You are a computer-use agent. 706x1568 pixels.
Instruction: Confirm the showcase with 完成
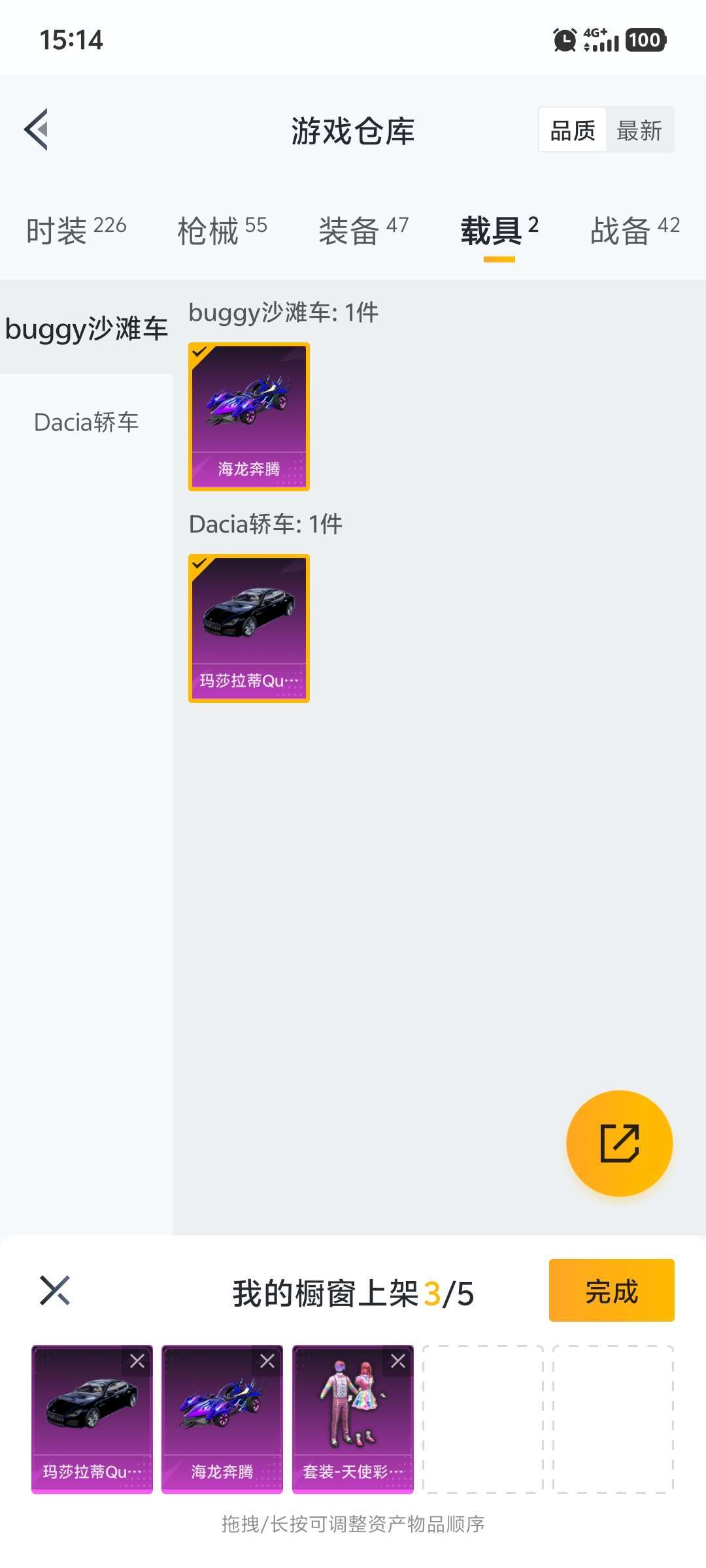click(x=611, y=1290)
